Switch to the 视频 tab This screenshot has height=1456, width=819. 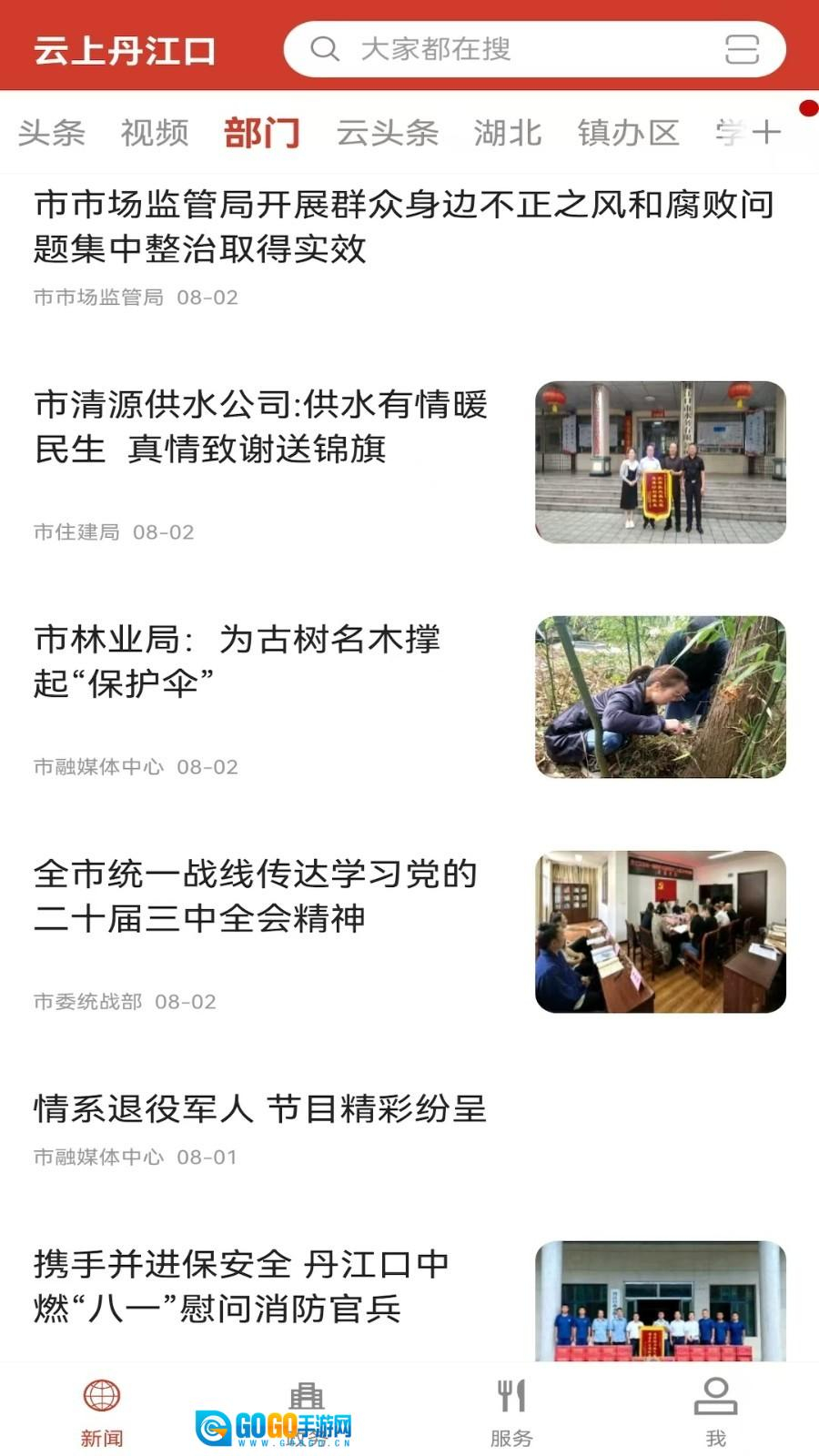(x=155, y=133)
